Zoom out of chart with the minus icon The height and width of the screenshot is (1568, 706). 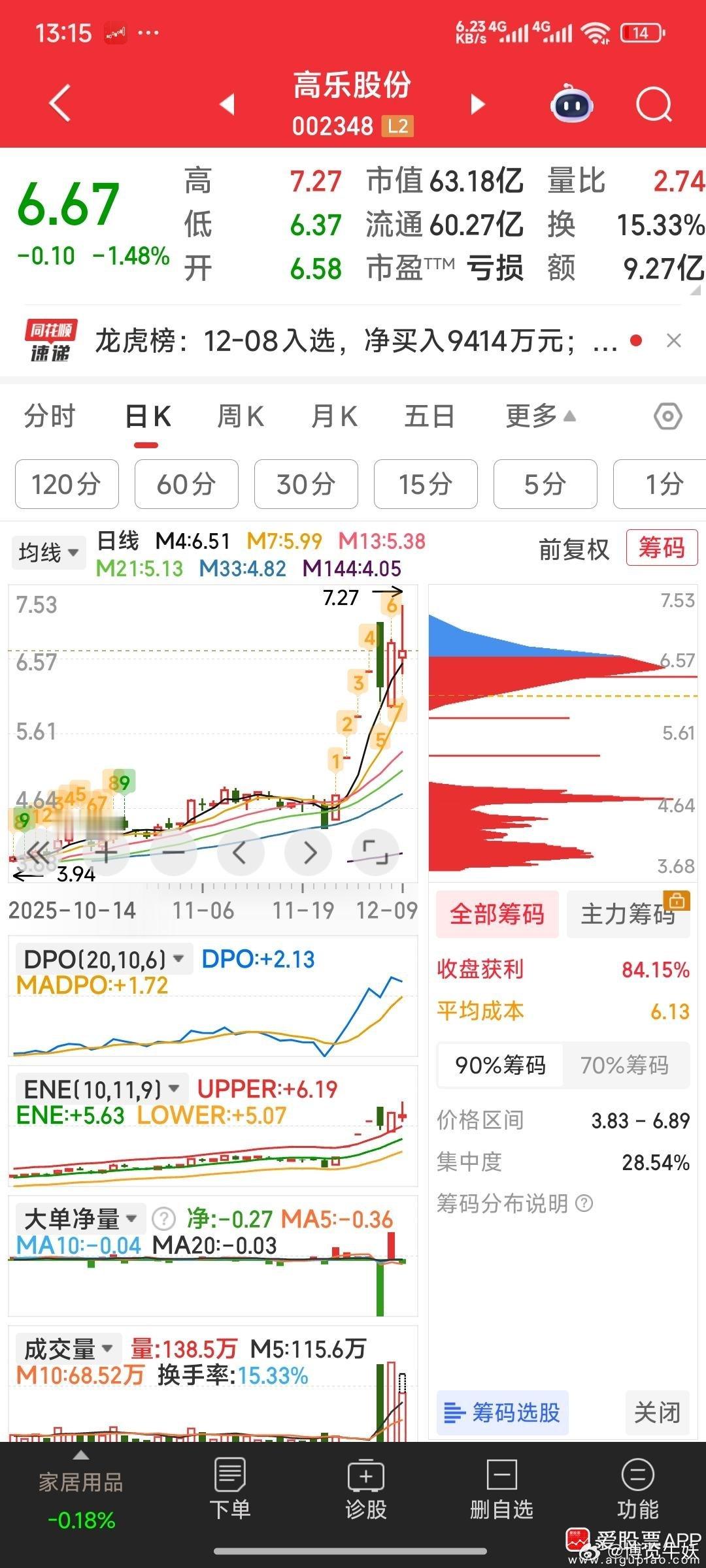[x=173, y=853]
